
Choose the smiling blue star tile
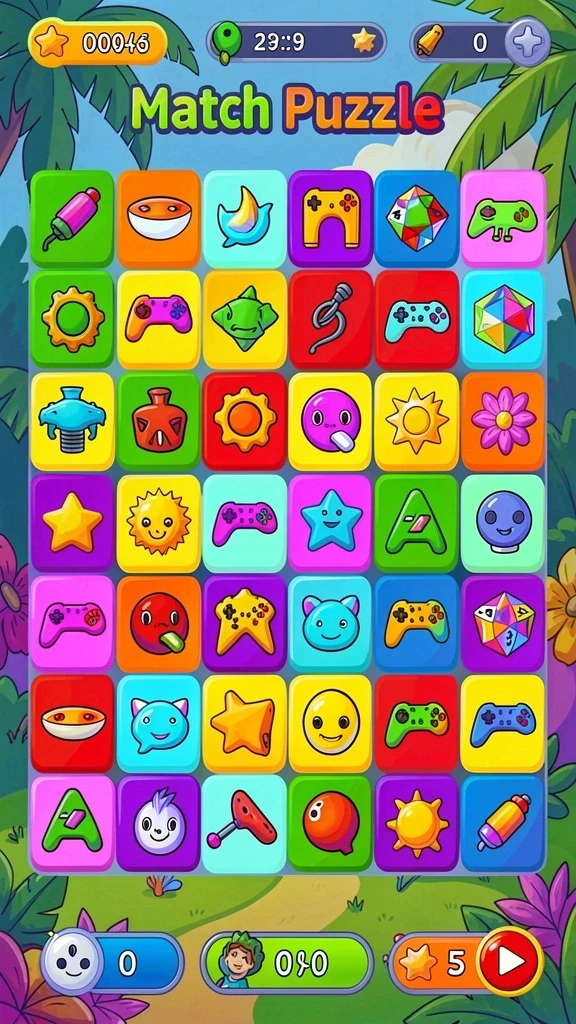[330, 523]
